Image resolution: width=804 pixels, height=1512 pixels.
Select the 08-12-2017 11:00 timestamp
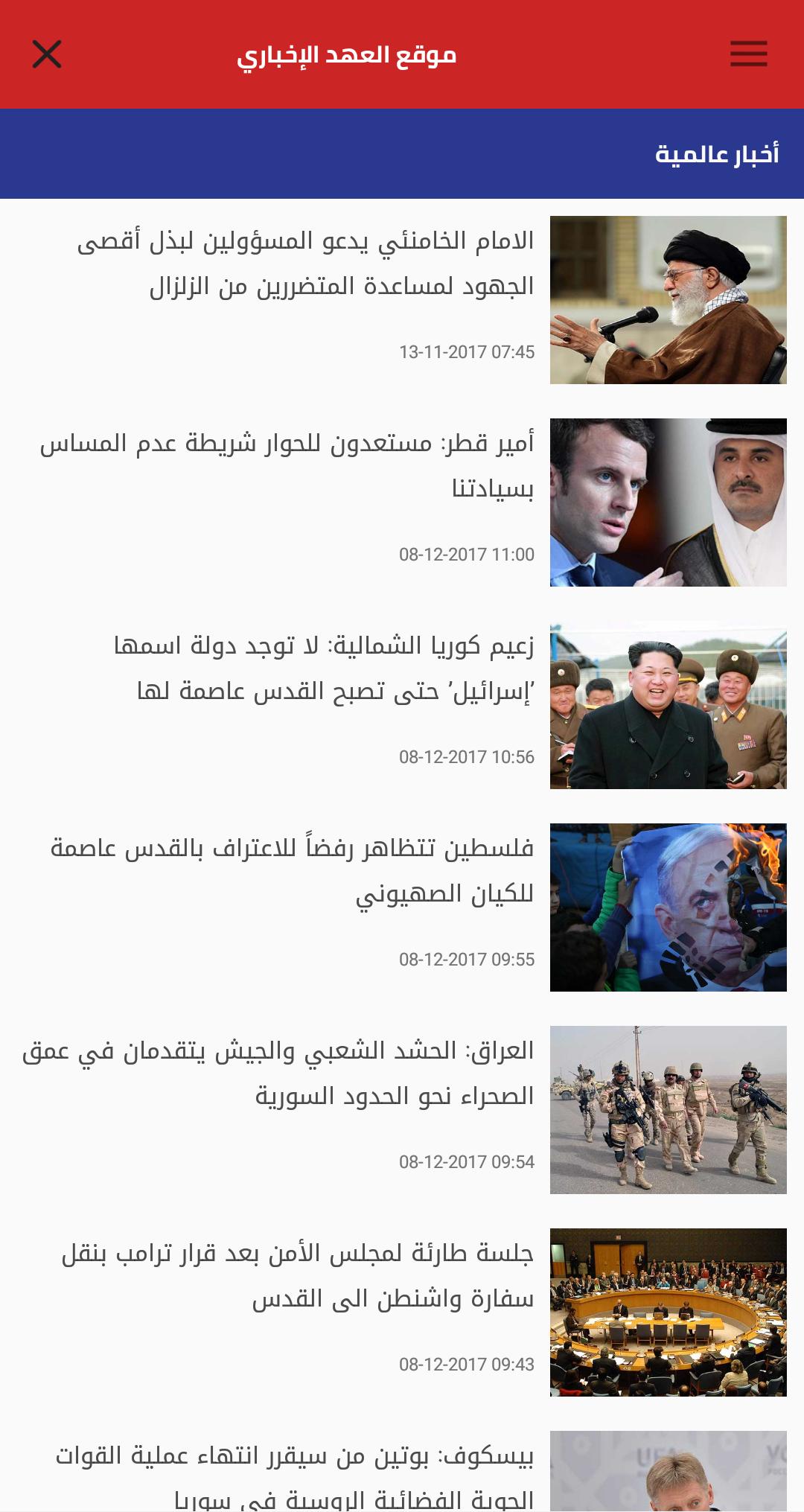(x=465, y=555)
